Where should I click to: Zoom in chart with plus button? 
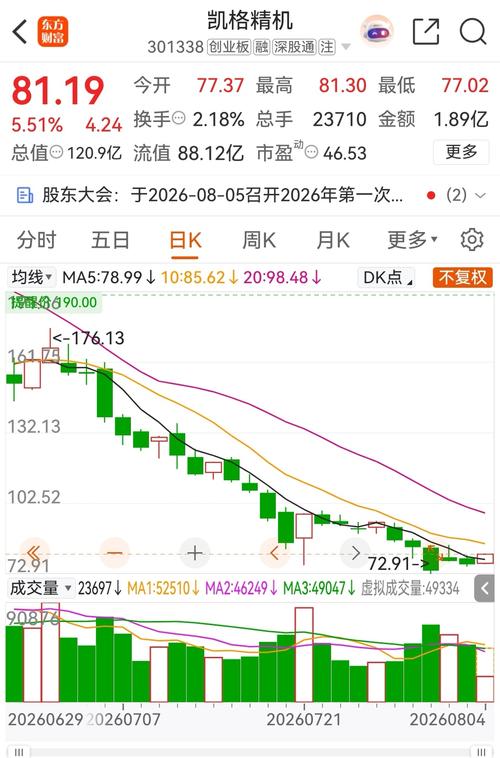(x=195, y=553)
